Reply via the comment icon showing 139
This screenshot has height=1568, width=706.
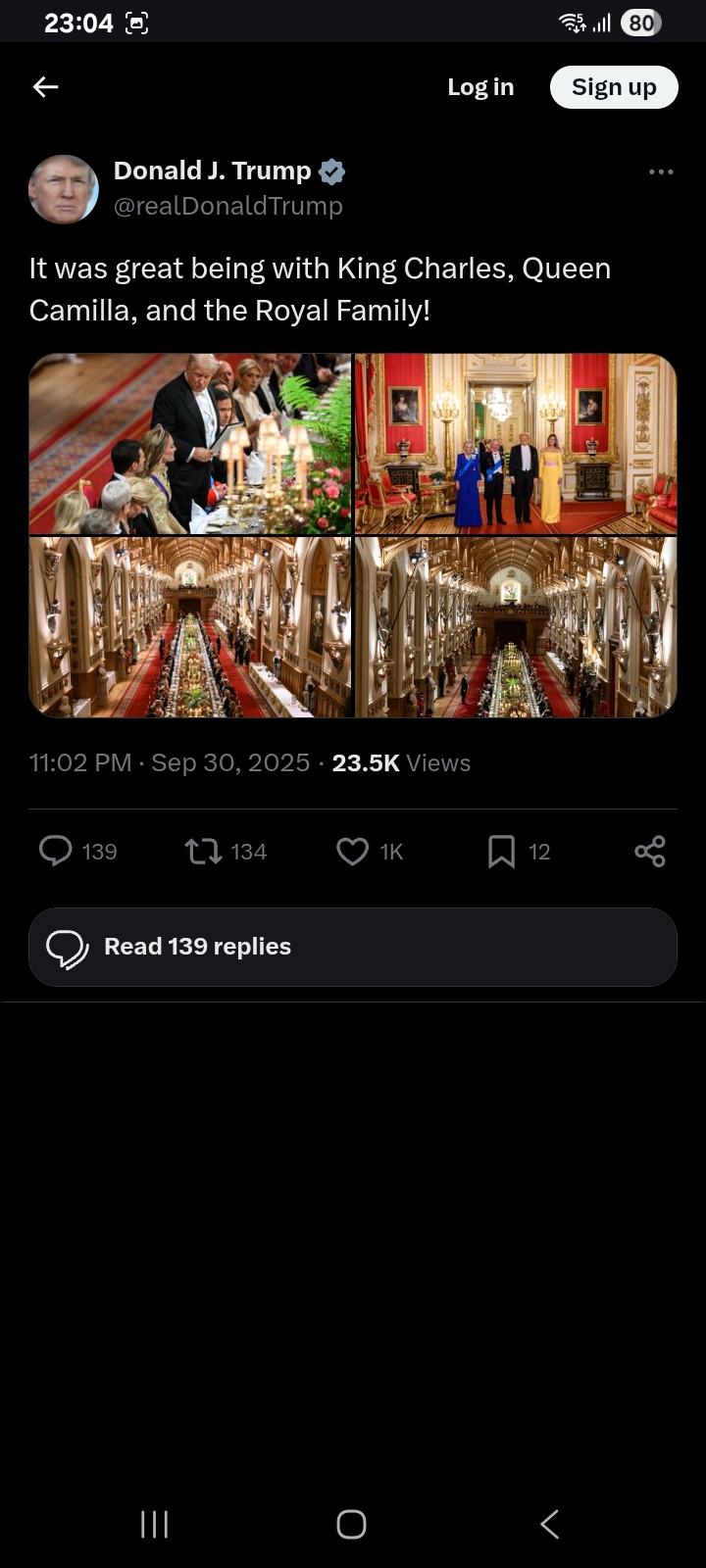tap(56, 851)
